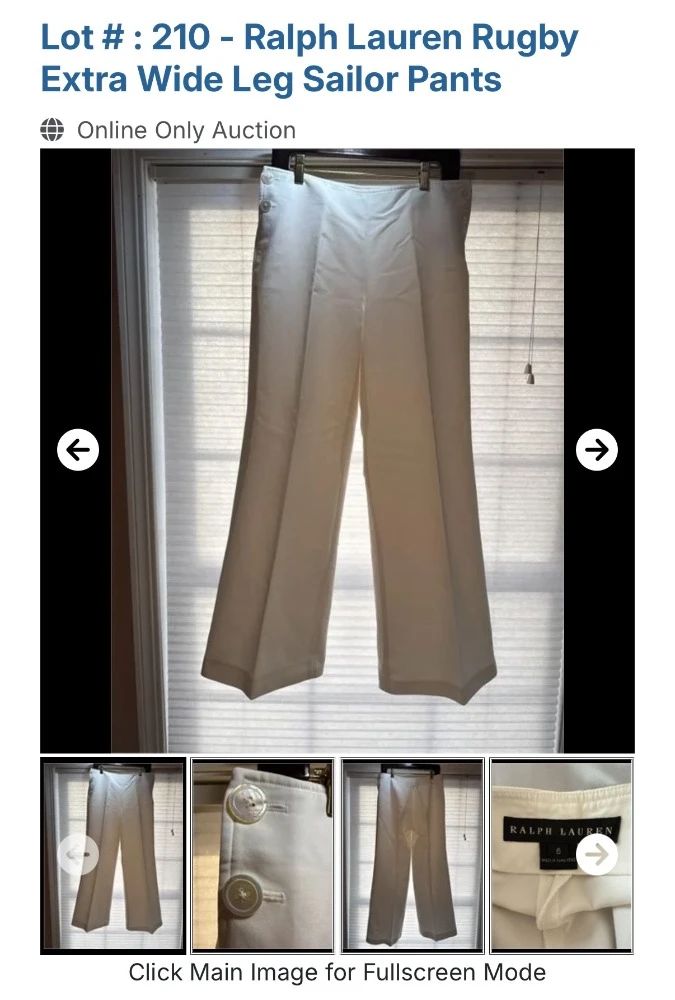Open main pants image in fullscreen

tap(337, 450)
